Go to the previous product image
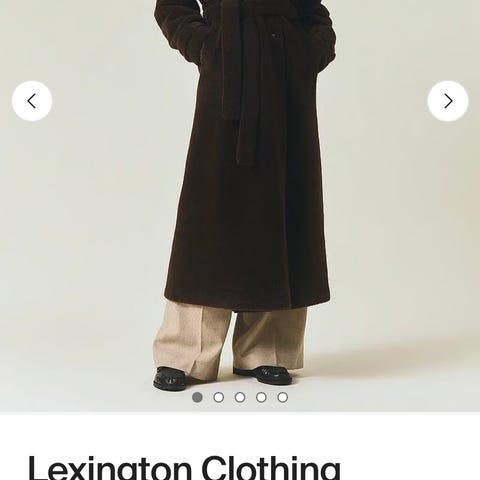The height and width of the screenshot is (480, 480). pyautogui.click(x=32, y=101)
